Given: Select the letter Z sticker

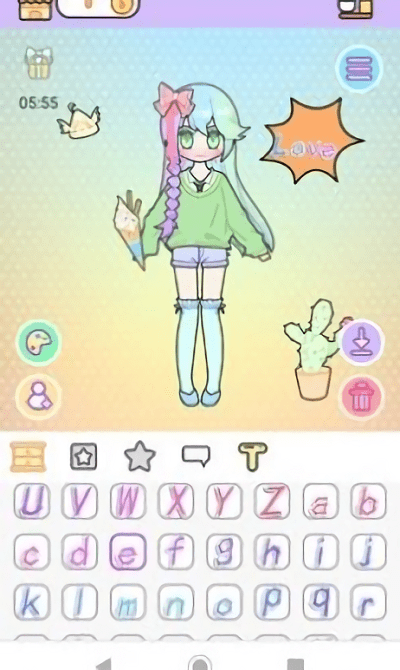Looking at the screenshot, I should coord(272,501).
